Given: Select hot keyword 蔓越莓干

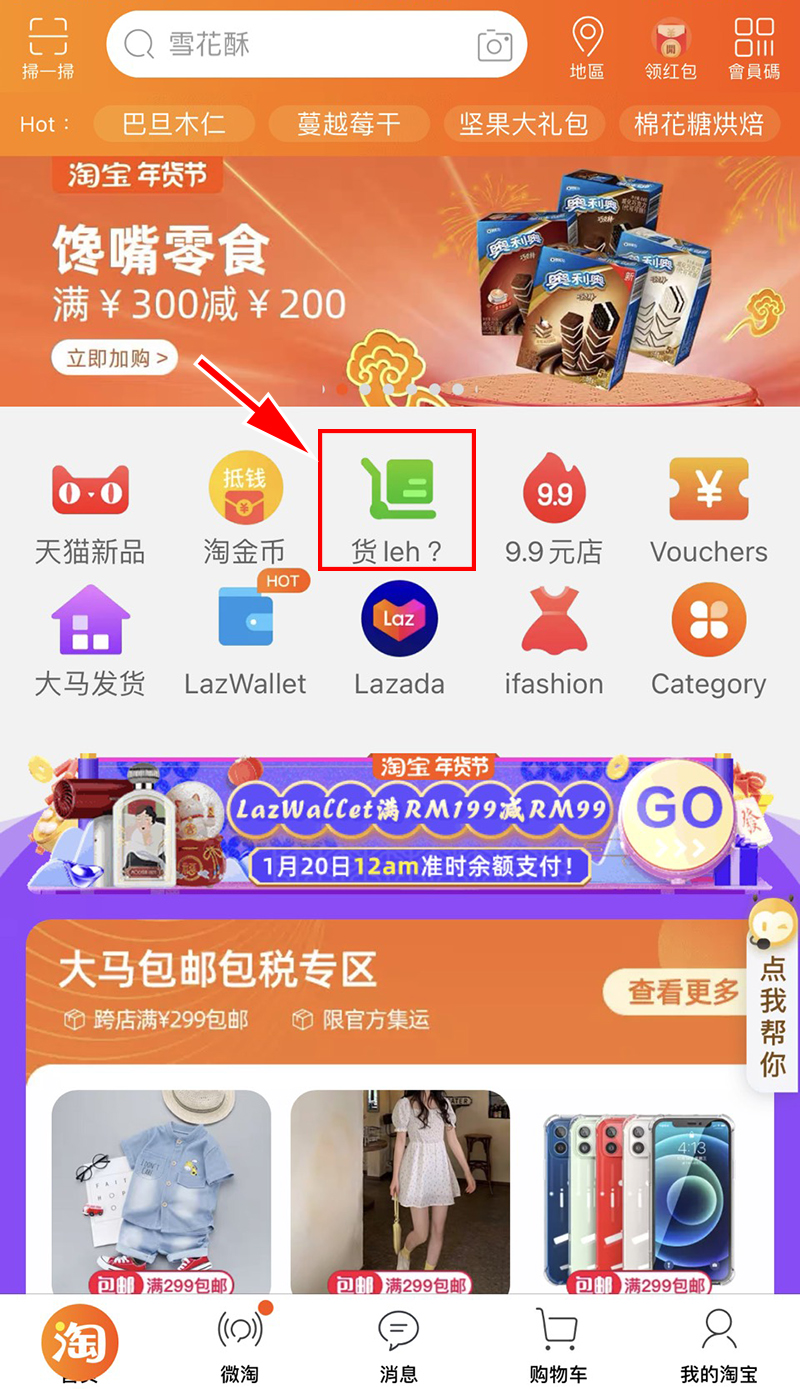Looking at the screenshot, I should (348, 125).
